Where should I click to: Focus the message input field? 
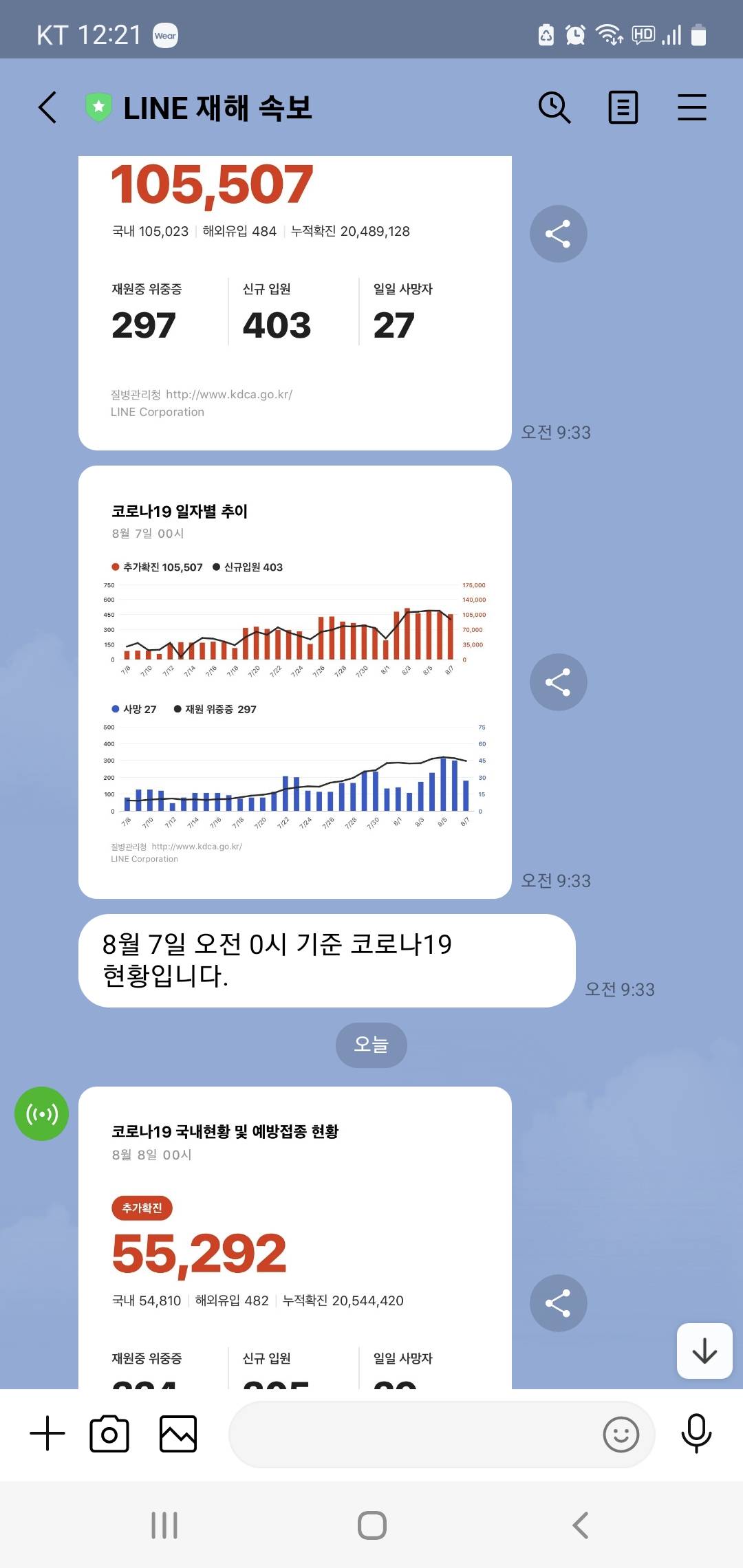[413, 1435]
